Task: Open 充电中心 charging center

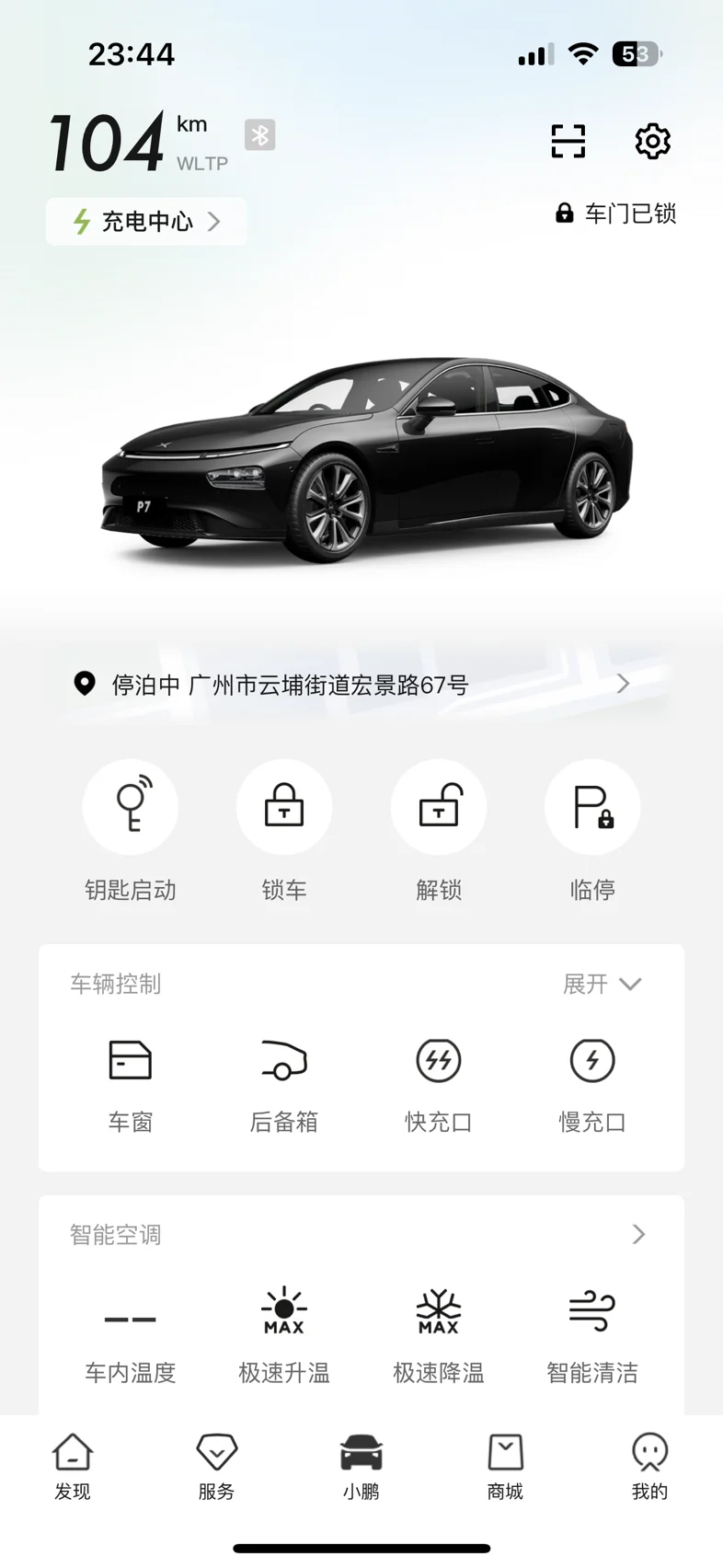Action: [146, 222]
